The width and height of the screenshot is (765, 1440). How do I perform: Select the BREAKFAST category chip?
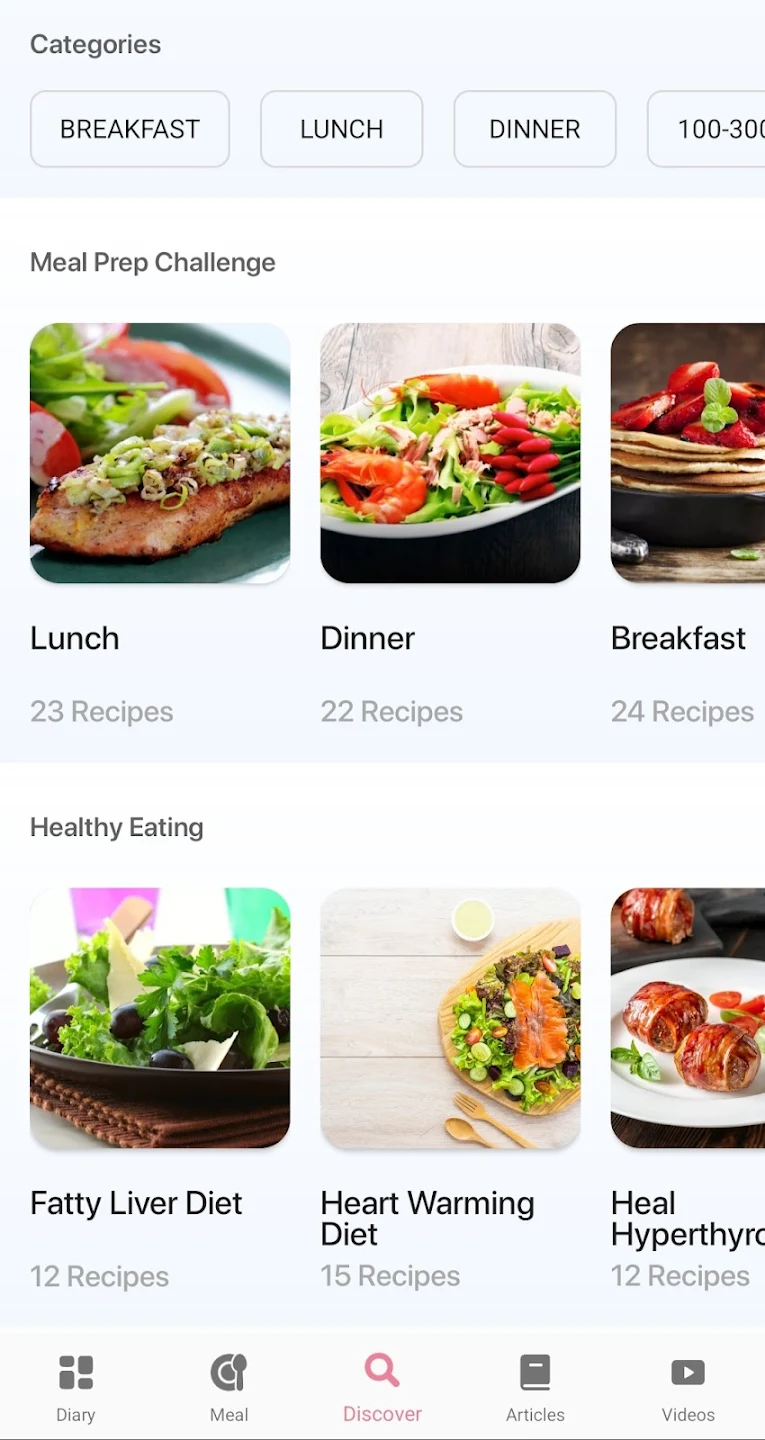click(x=130, y=129)
